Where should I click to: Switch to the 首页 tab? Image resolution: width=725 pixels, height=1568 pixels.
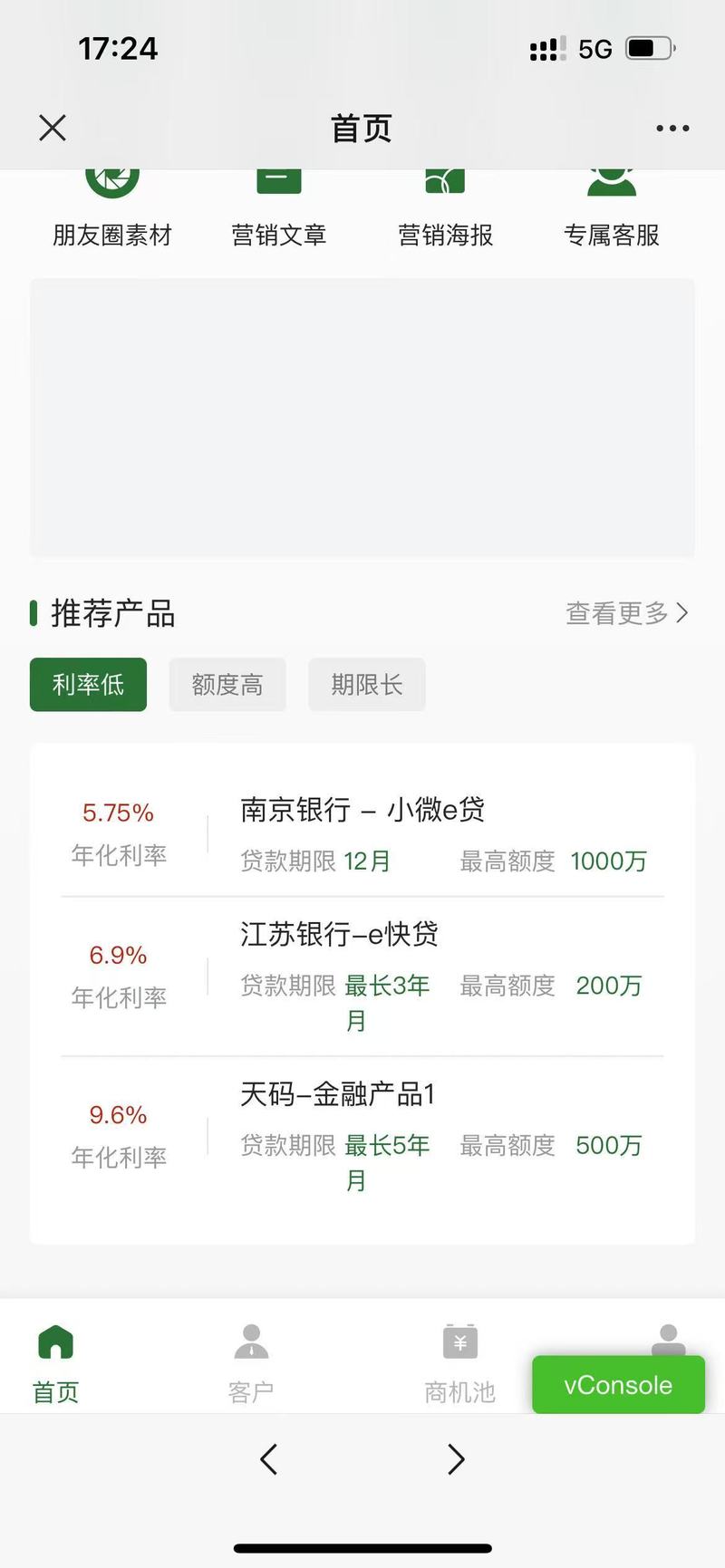tap(56, 1364)
